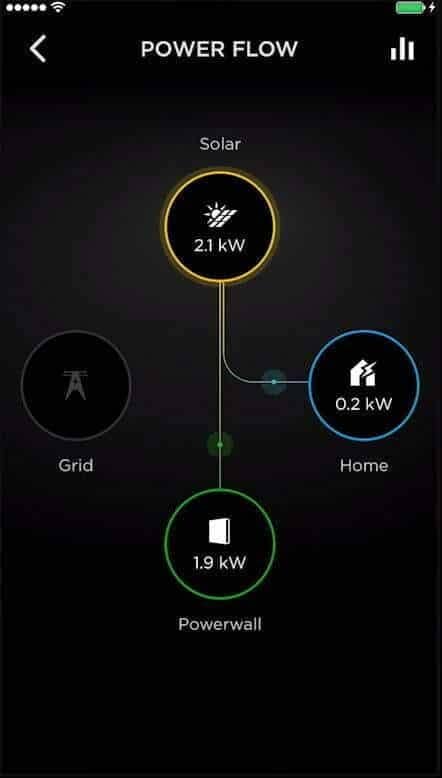Tap the Solar 2.1 kW circle
This screenshot has width=442, height=778.
(220, 227)
